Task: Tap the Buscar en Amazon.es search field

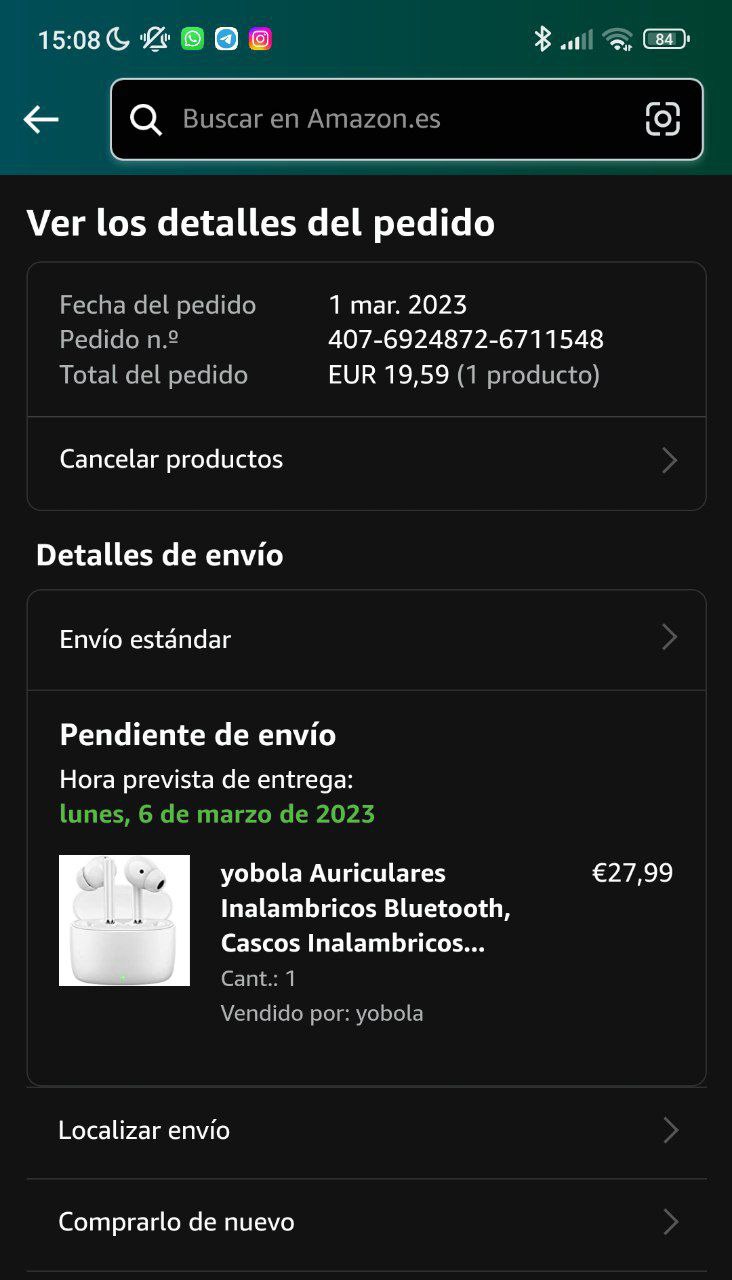Action: click(380, 120)
